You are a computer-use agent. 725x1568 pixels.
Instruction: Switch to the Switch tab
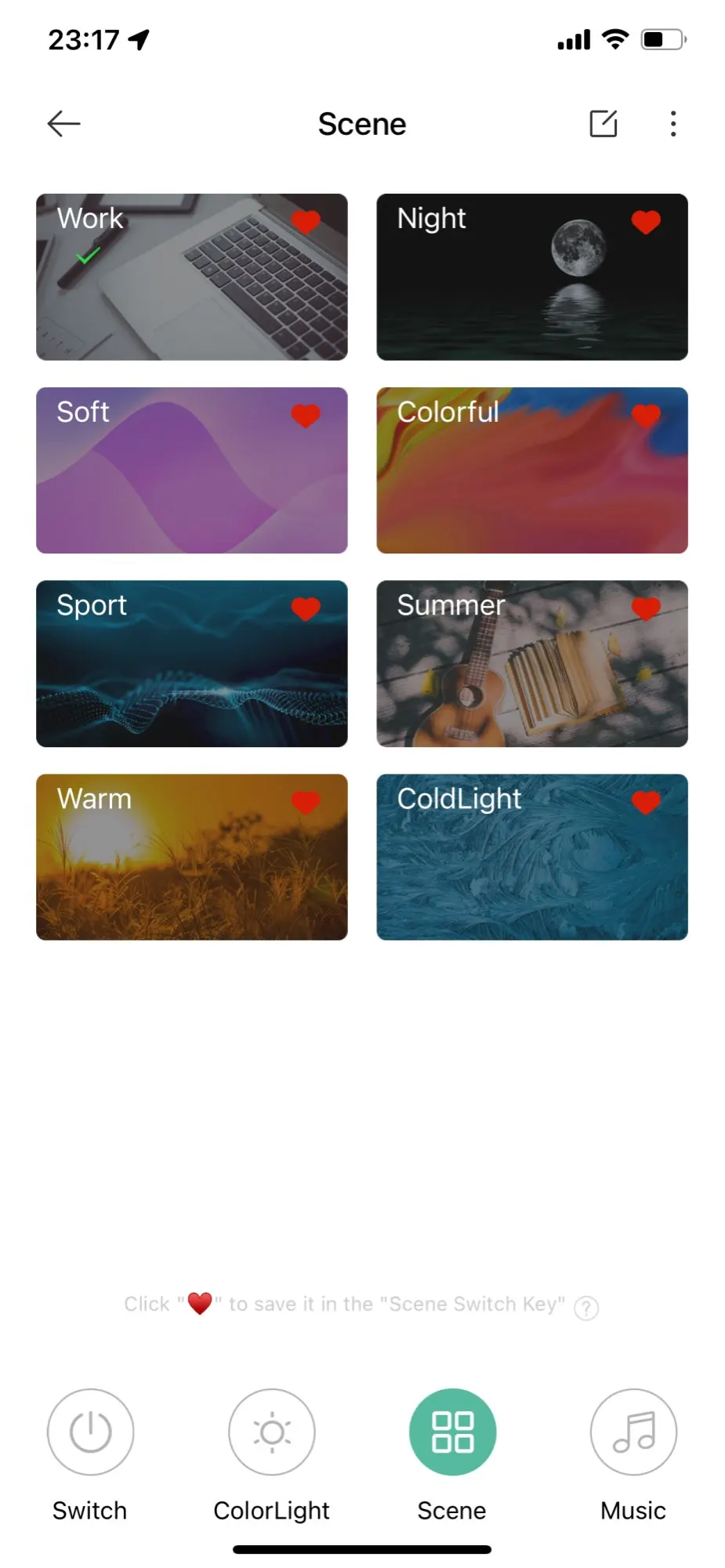pos(90,1432)
